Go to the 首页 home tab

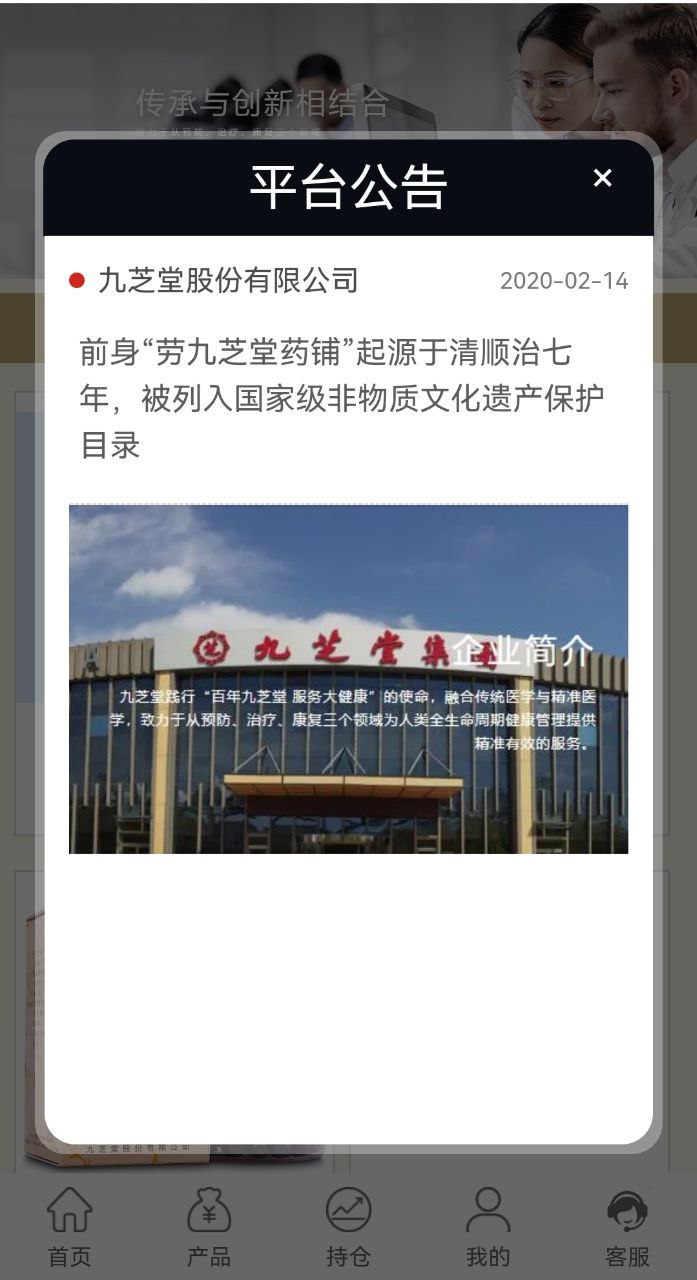click(x=69, y=1226)
